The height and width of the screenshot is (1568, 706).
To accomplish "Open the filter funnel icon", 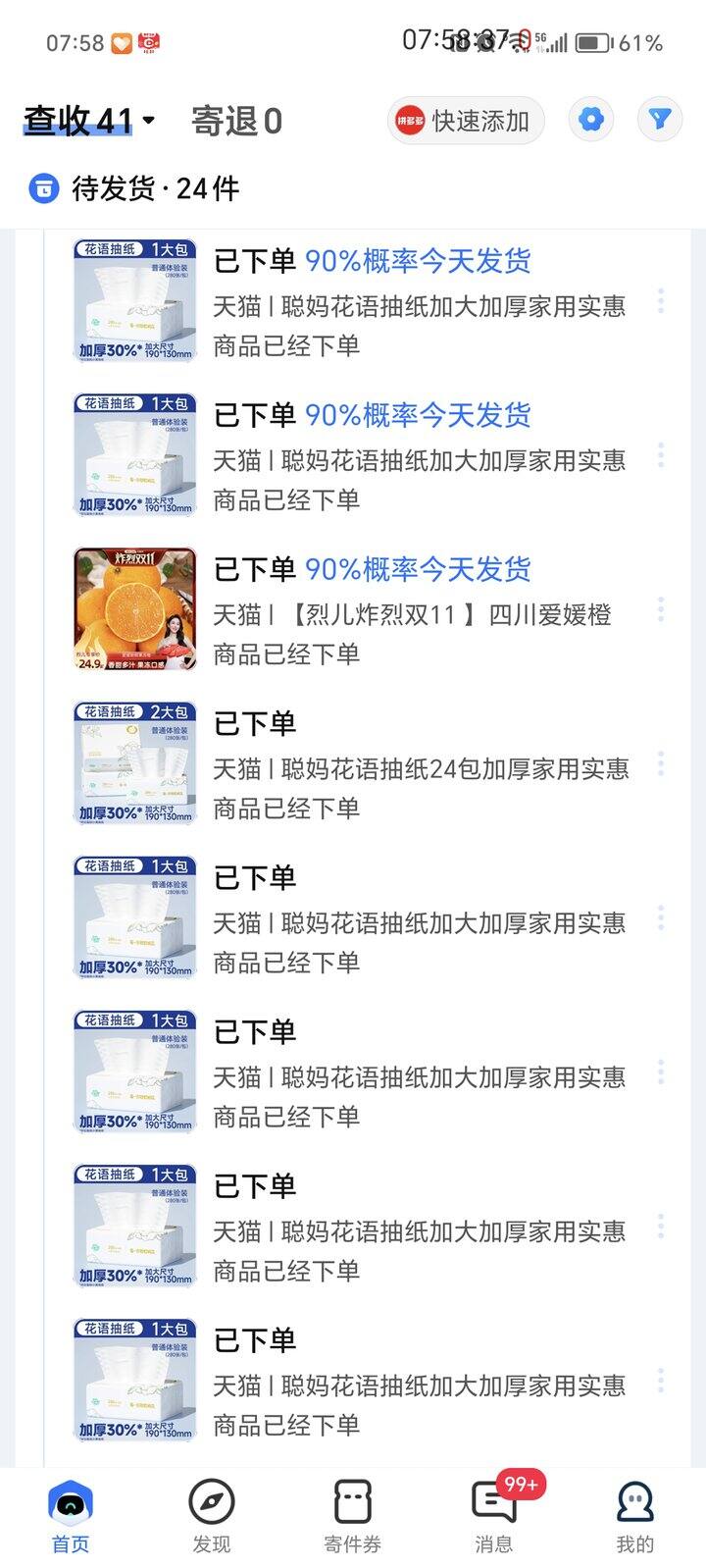I will (660, 120).
